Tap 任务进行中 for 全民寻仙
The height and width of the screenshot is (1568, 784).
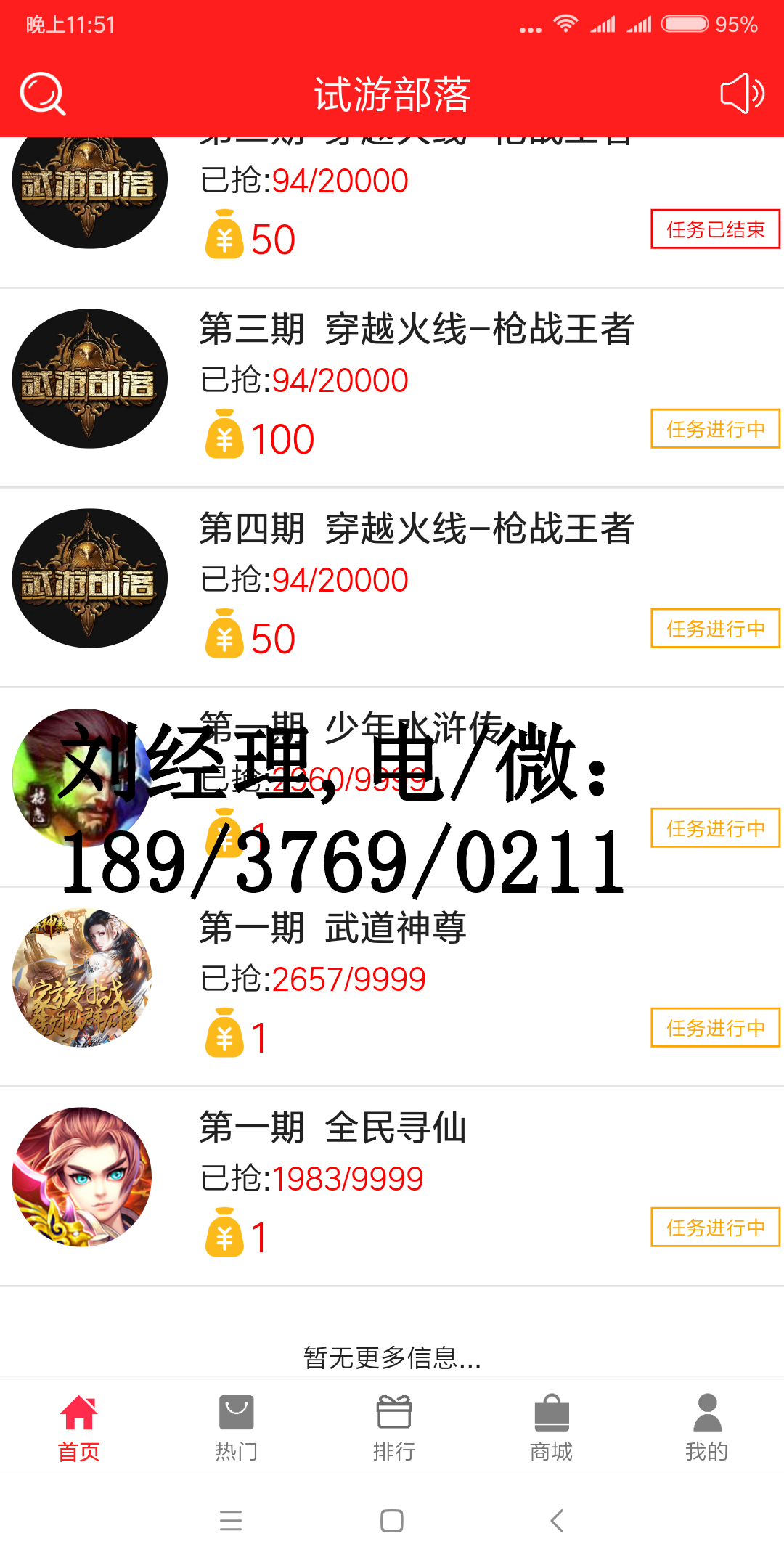click(715, 1228)
